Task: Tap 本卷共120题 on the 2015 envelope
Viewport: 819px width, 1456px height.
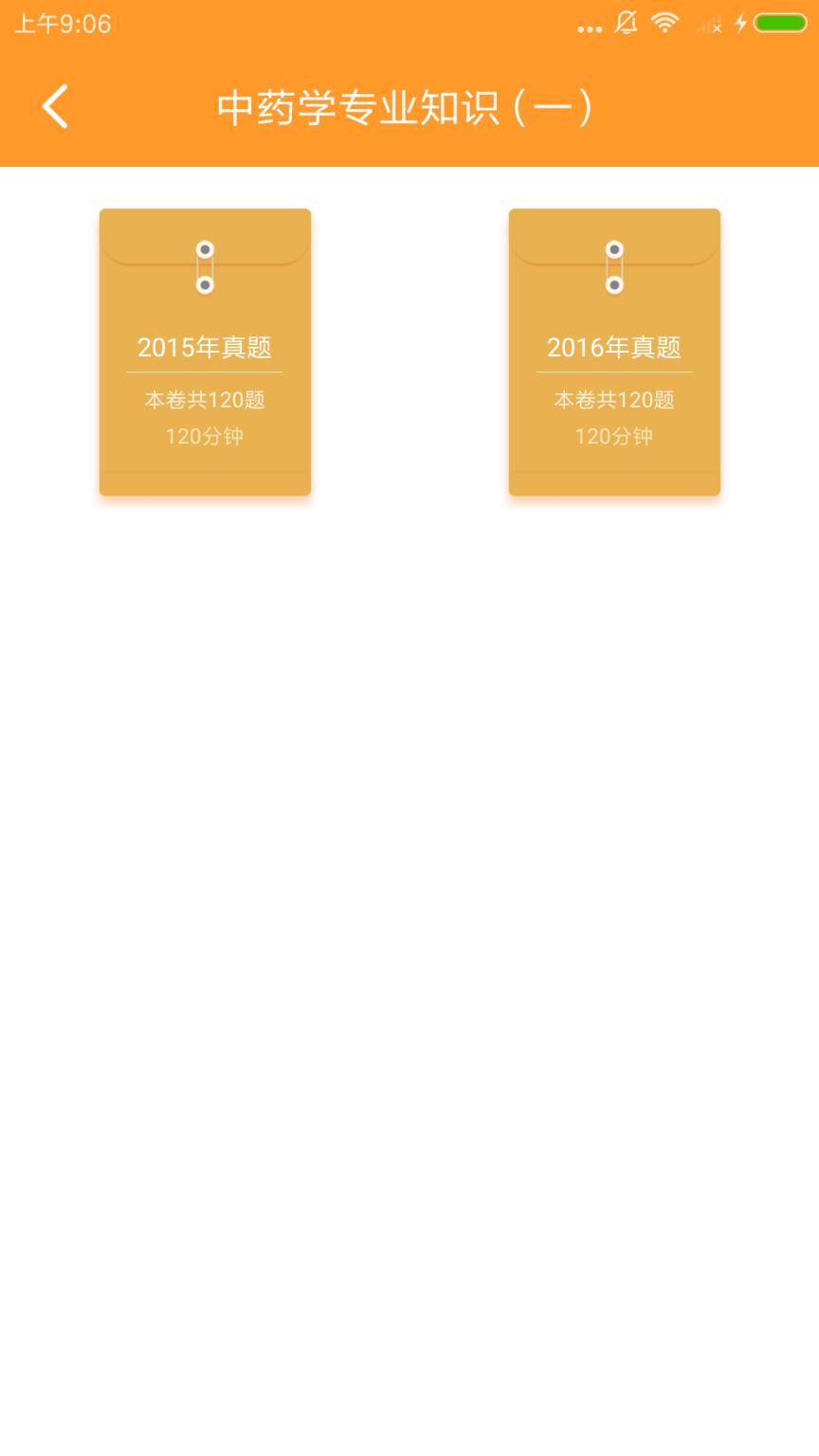Action: point(204,400)
